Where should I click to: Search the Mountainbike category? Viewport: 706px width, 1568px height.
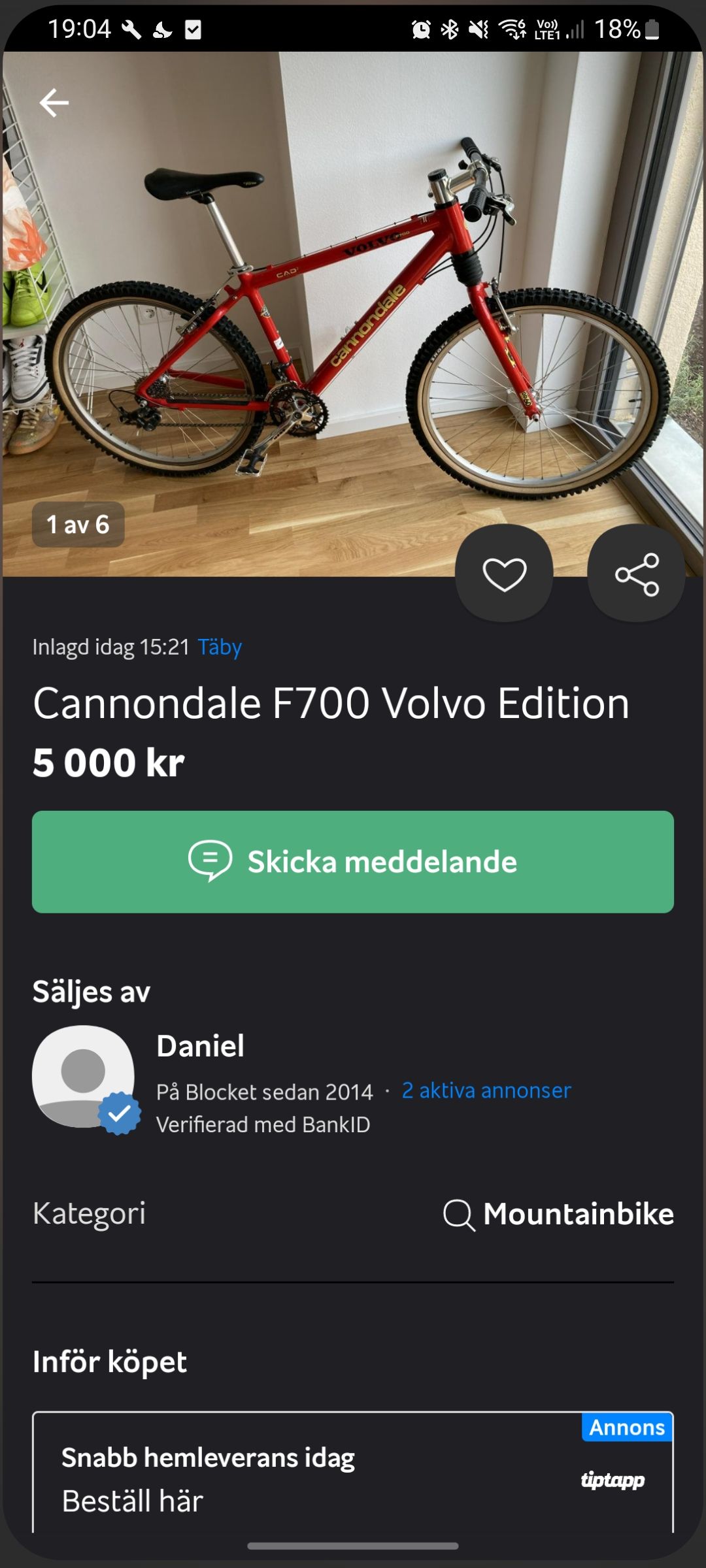(559, 1215)
